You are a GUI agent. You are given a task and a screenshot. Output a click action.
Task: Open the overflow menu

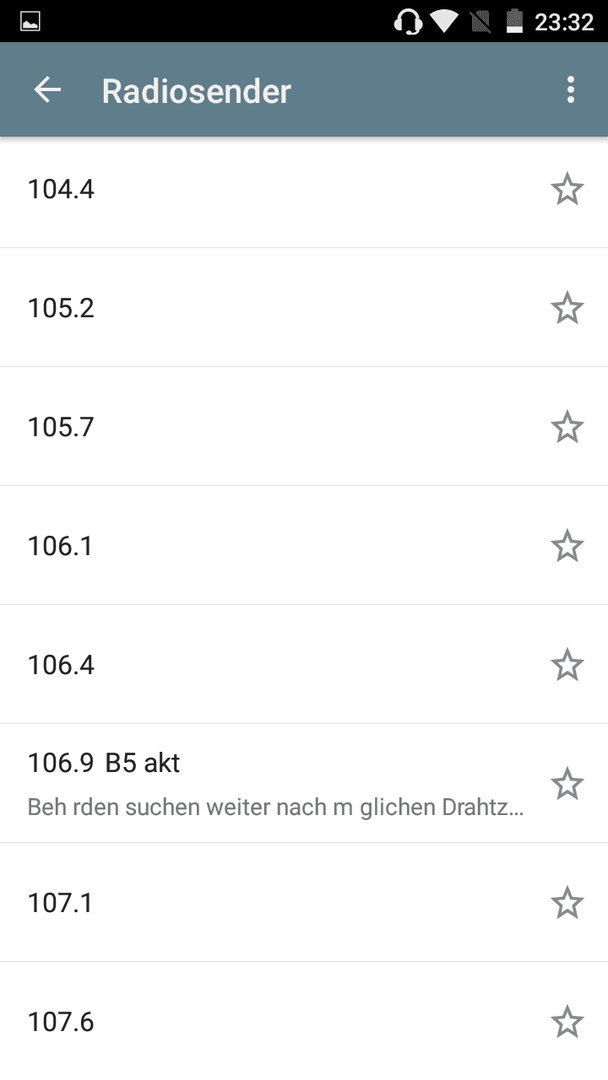[570, 90]
